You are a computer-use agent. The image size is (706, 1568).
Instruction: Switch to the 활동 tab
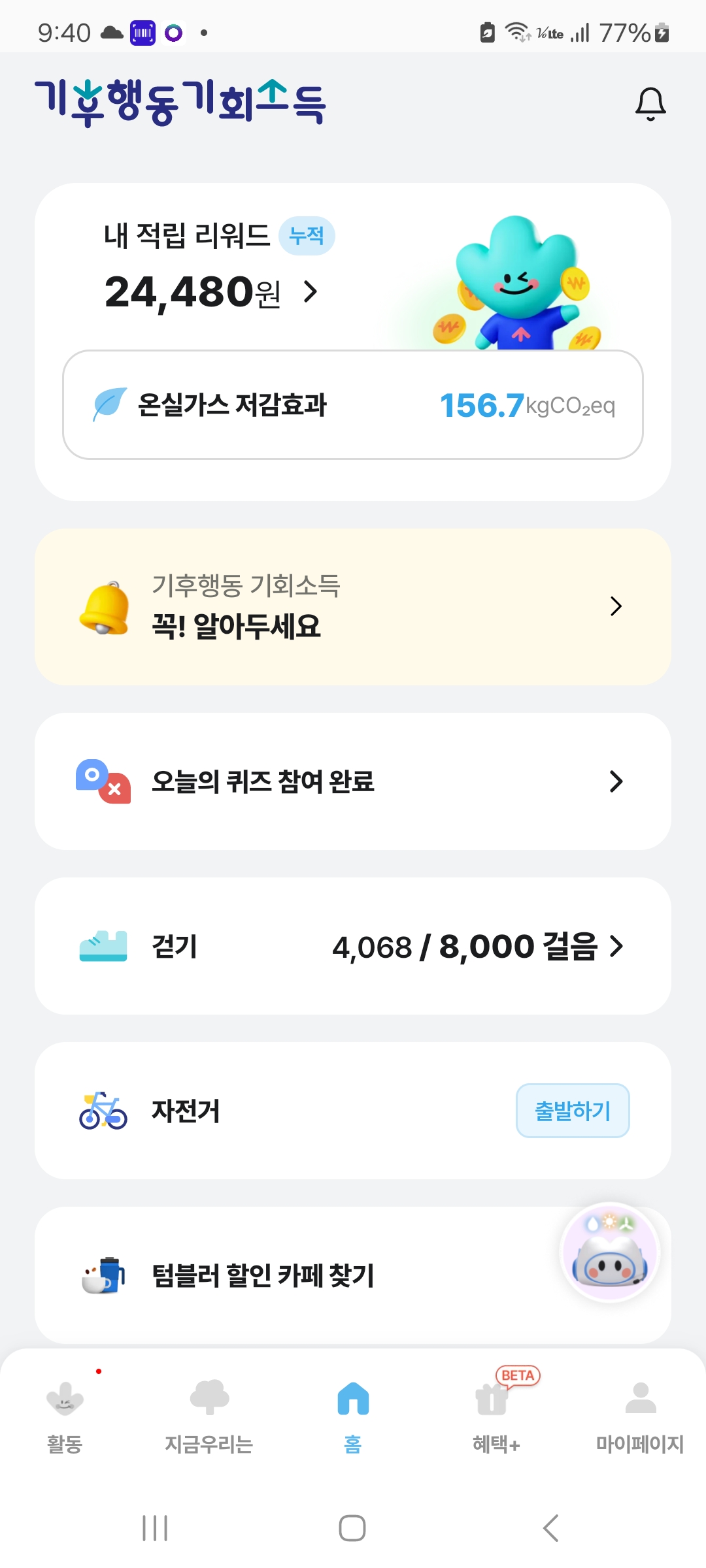coord(65,1414)
